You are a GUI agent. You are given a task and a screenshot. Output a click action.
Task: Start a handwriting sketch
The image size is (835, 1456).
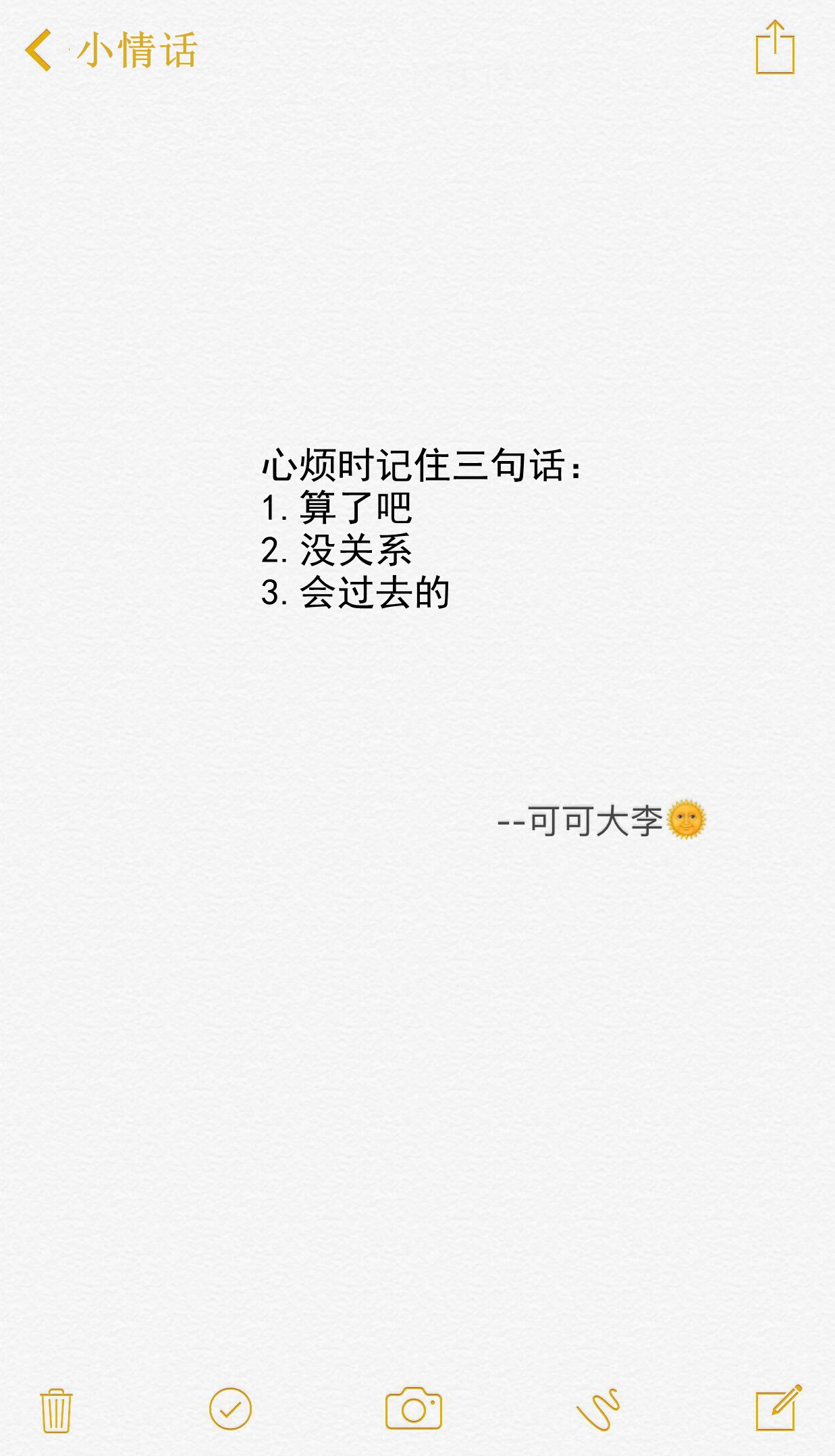pyautogui.click(x=598, y=1409)
